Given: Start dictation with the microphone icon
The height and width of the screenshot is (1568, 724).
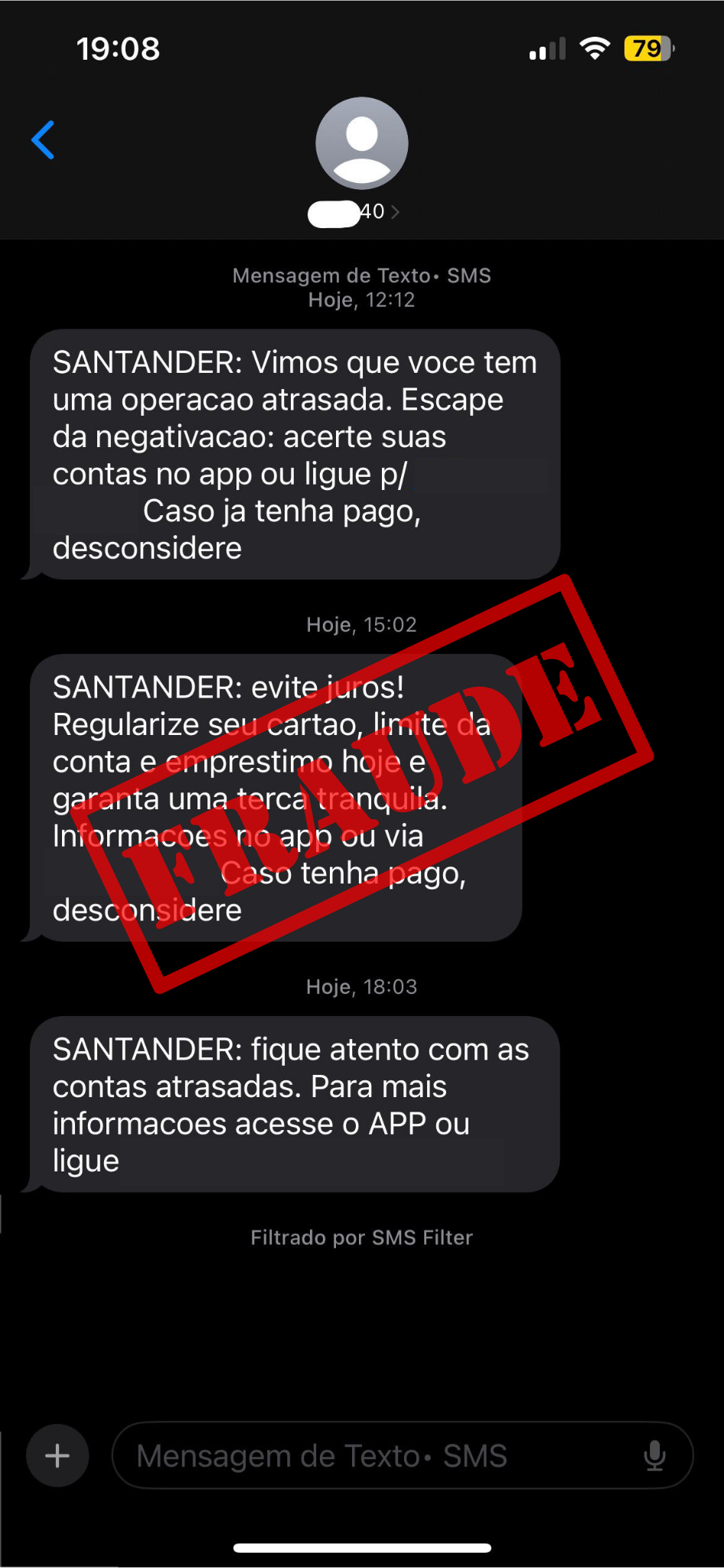Looking at the screenshot, I should [654, 1455].
